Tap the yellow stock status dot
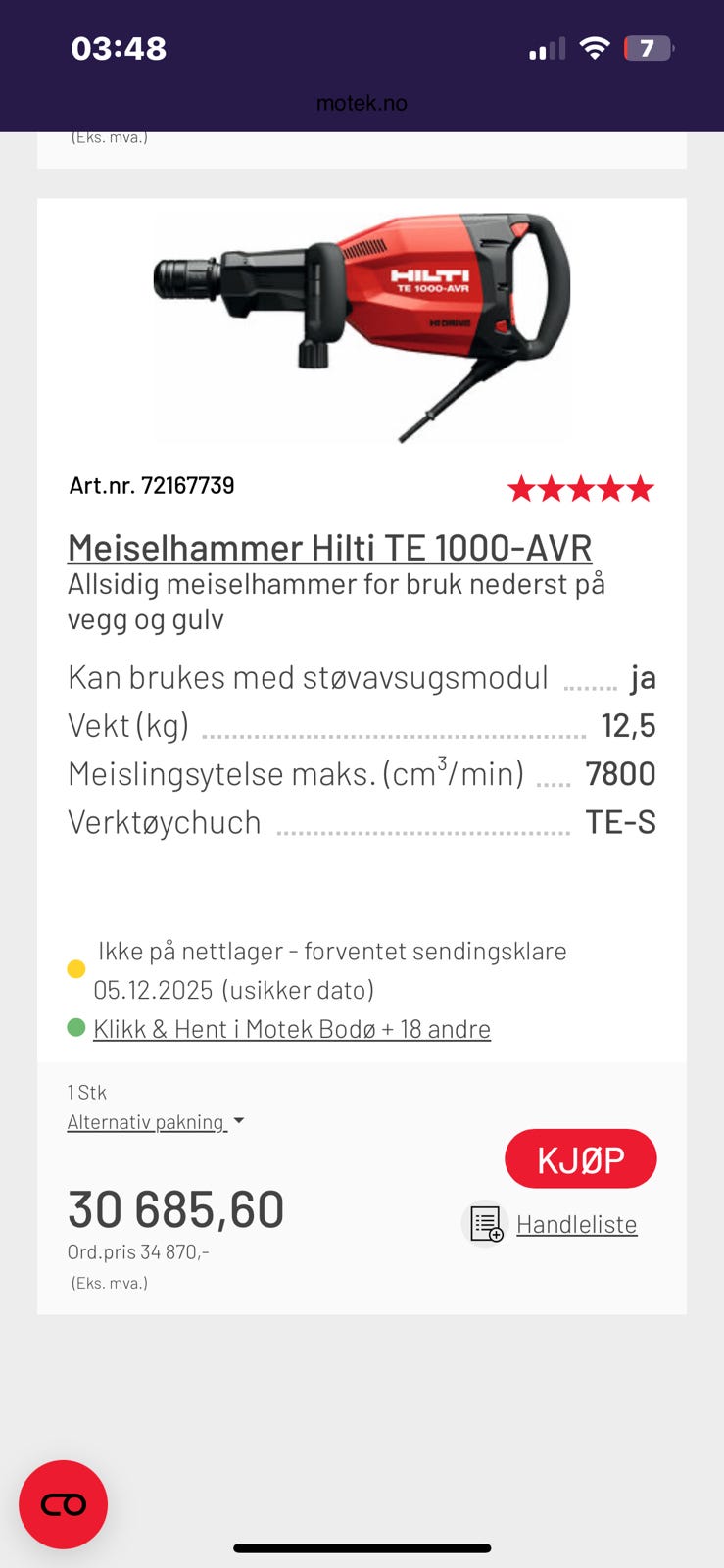Screen dimensions: 724x1568 pos(77,968)
